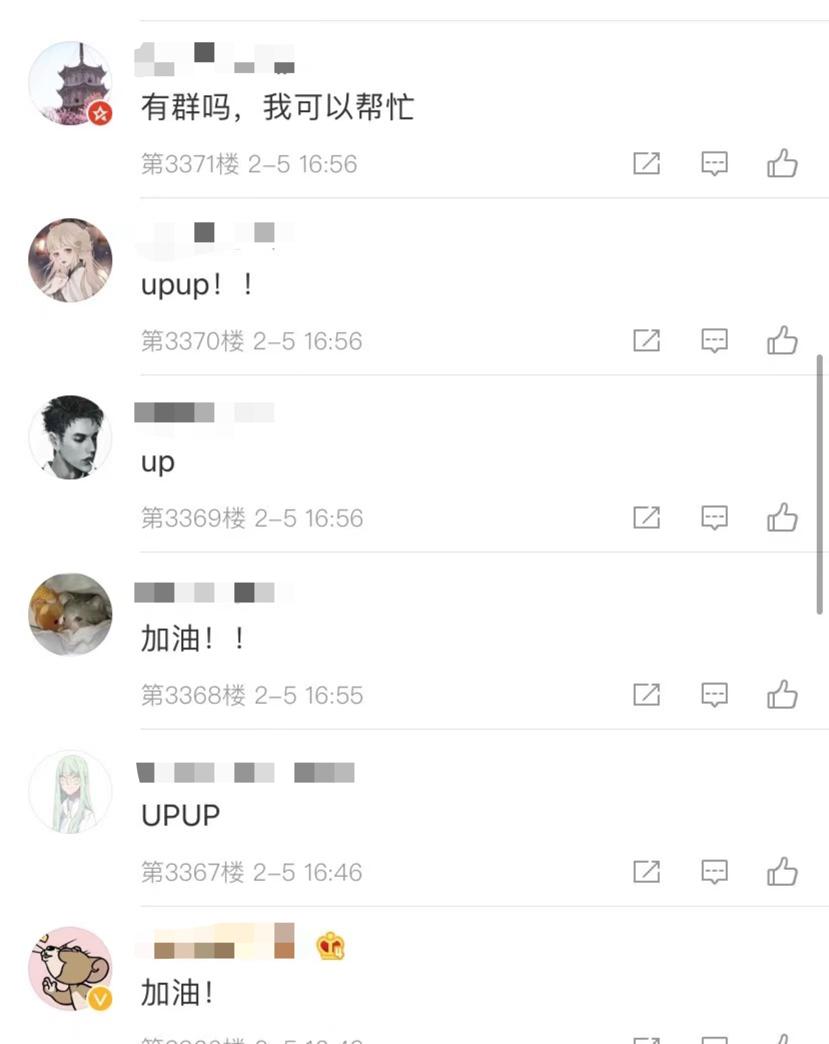Image resolution: width=829 pixels, height=1044 pixels.
Task: Tap the forward icon on floor 3369
Action: pyautogui.click(x=646, y=517)
